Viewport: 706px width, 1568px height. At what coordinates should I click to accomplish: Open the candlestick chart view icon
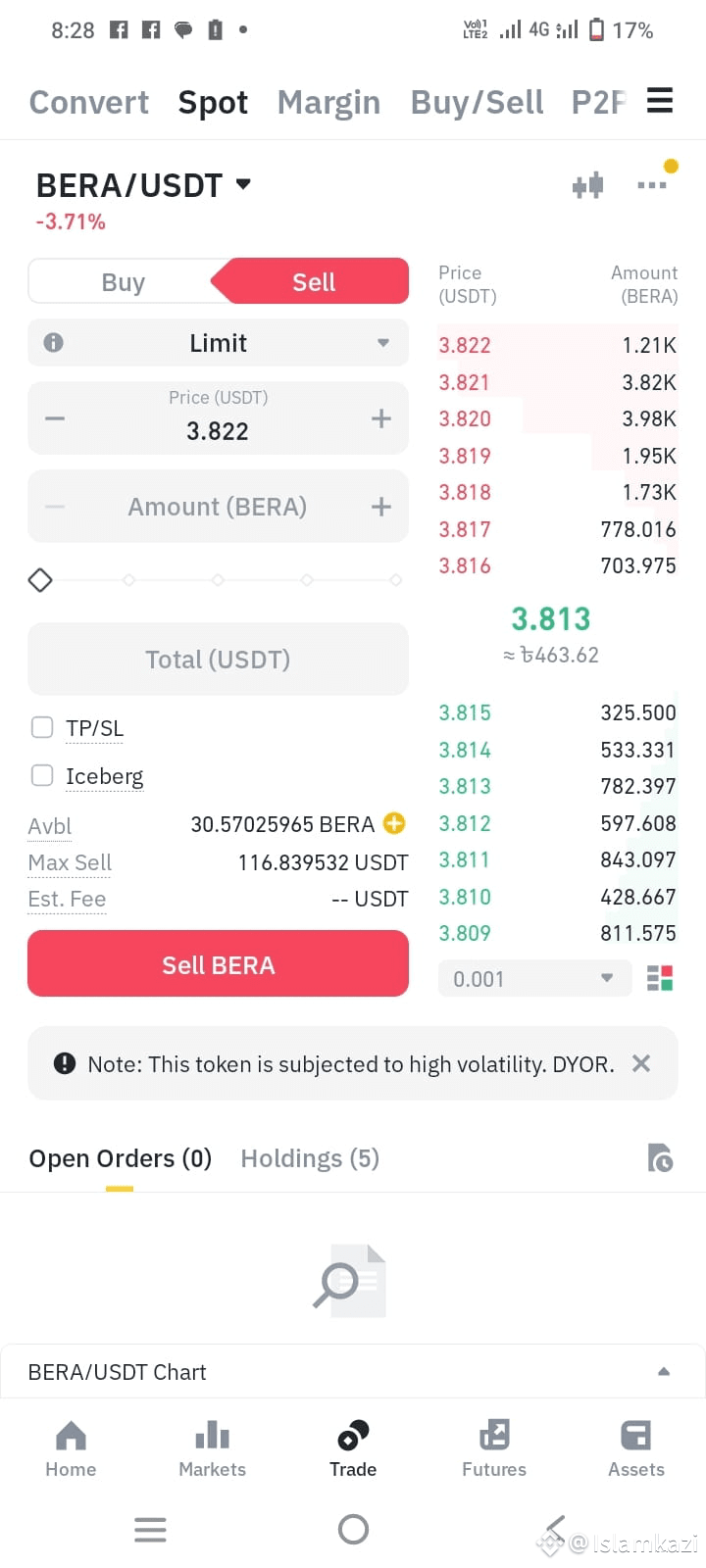click(587, 182)
